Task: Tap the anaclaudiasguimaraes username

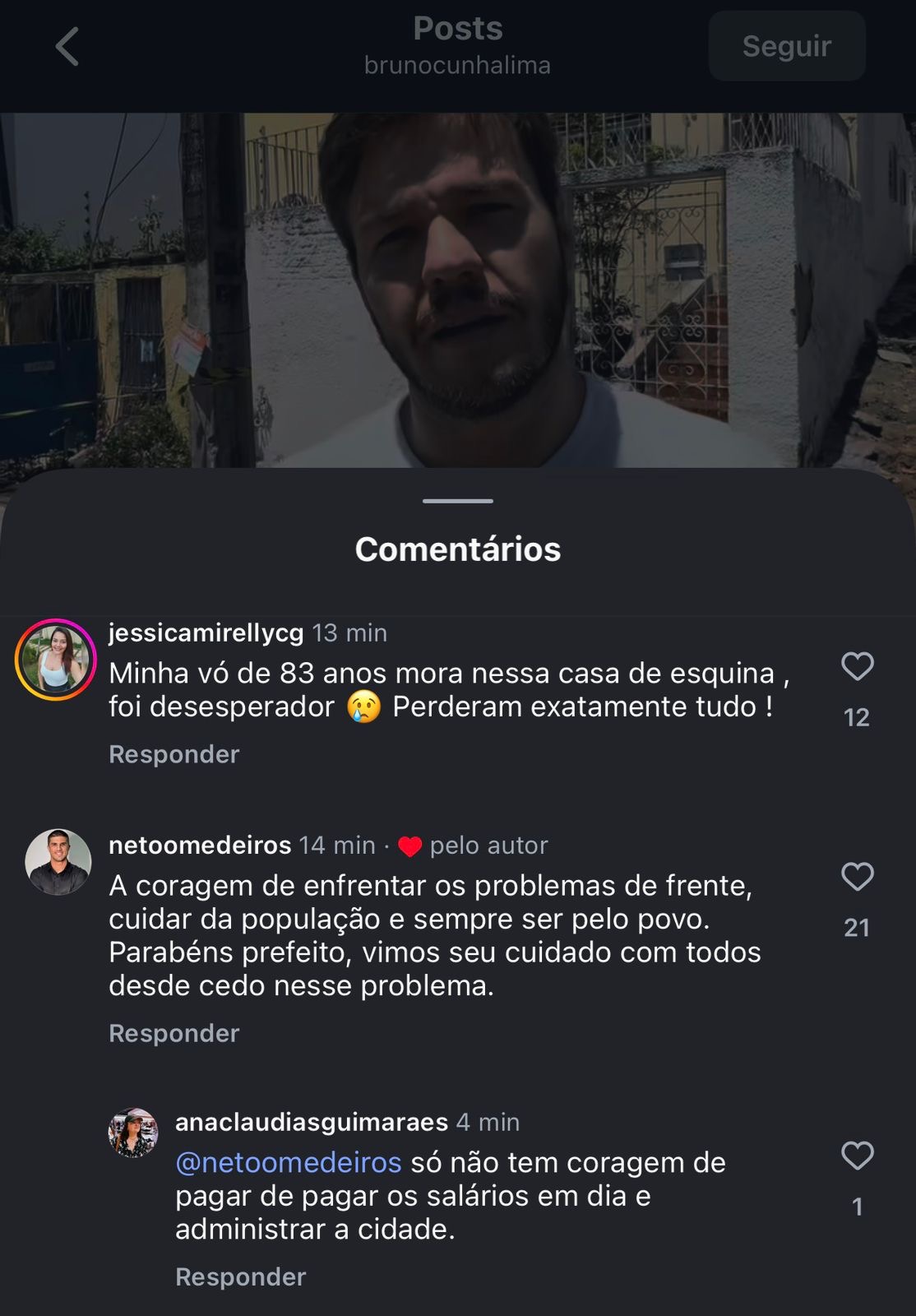Action: 312,1122
